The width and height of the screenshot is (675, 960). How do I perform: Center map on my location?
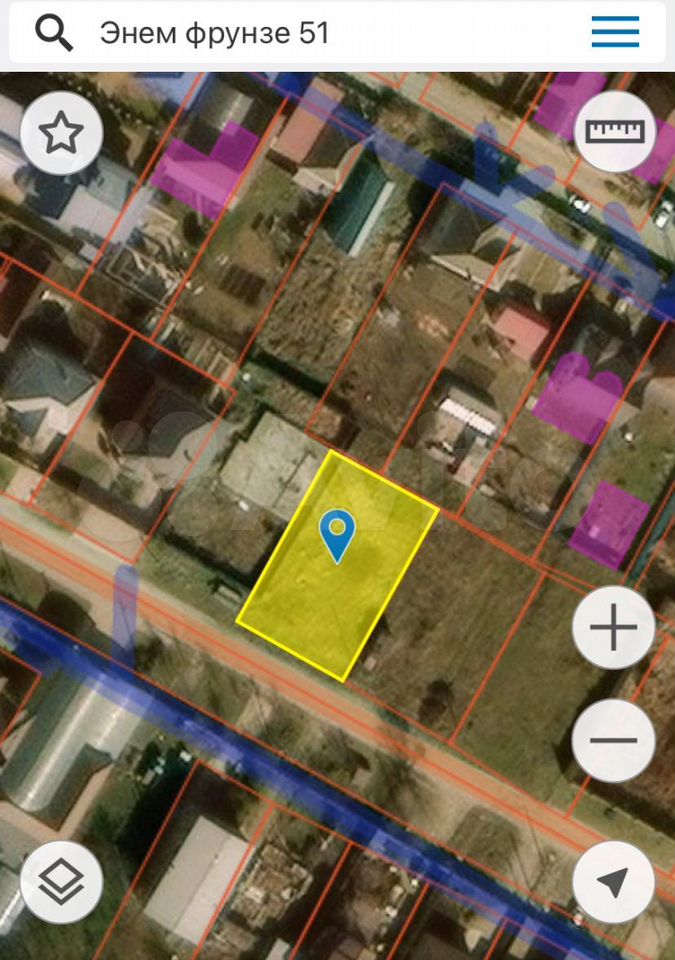pos(613,881)
